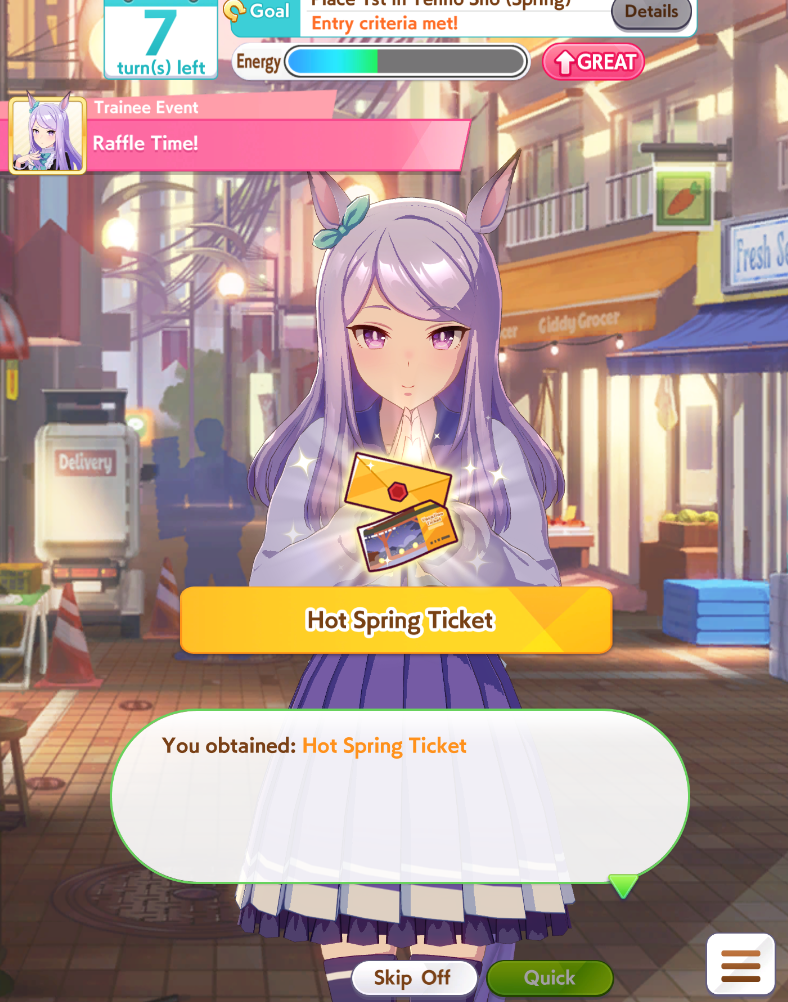Toggle the Skip Off button
788x1002 pixels.
(x=412, y=977)
